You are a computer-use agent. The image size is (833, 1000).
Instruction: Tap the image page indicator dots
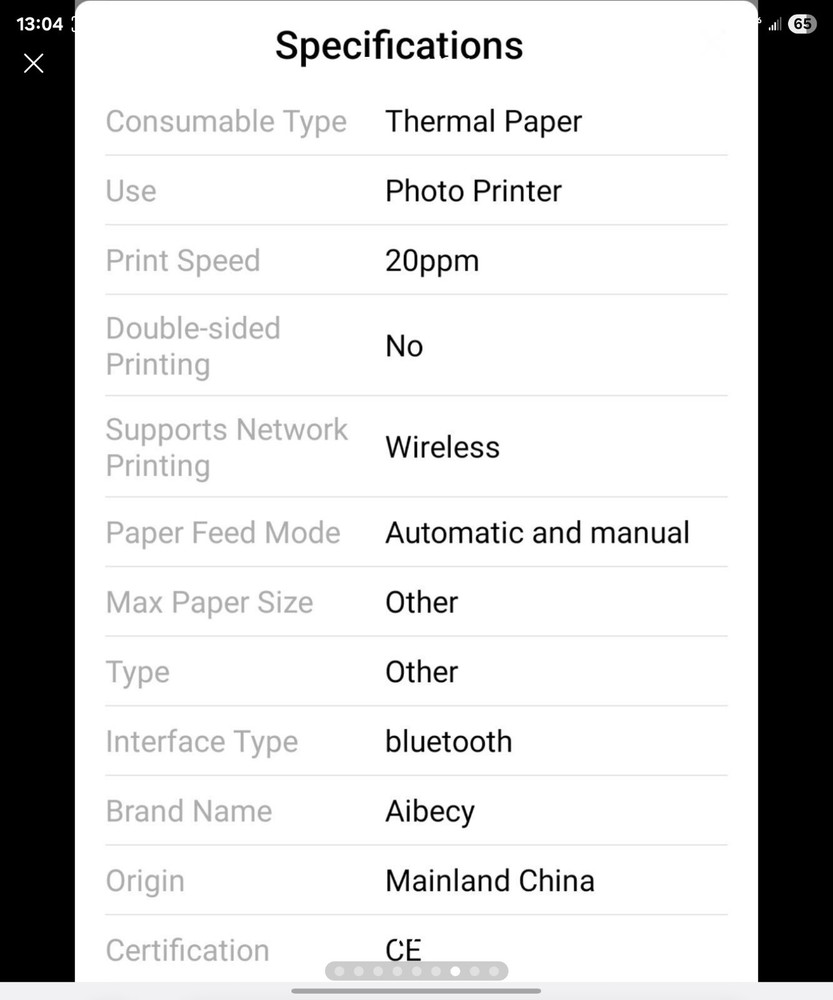417,971
